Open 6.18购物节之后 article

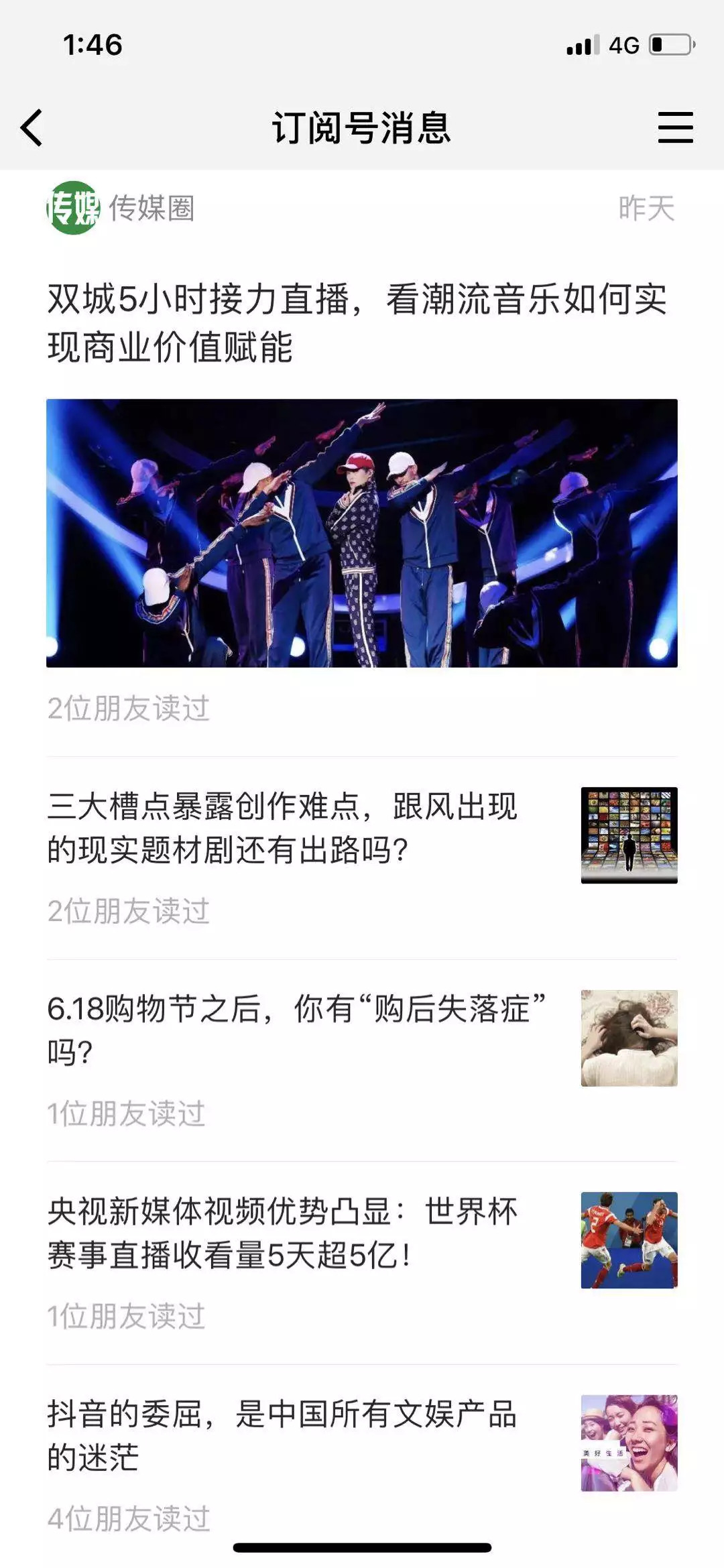[x=295, y=1030]
